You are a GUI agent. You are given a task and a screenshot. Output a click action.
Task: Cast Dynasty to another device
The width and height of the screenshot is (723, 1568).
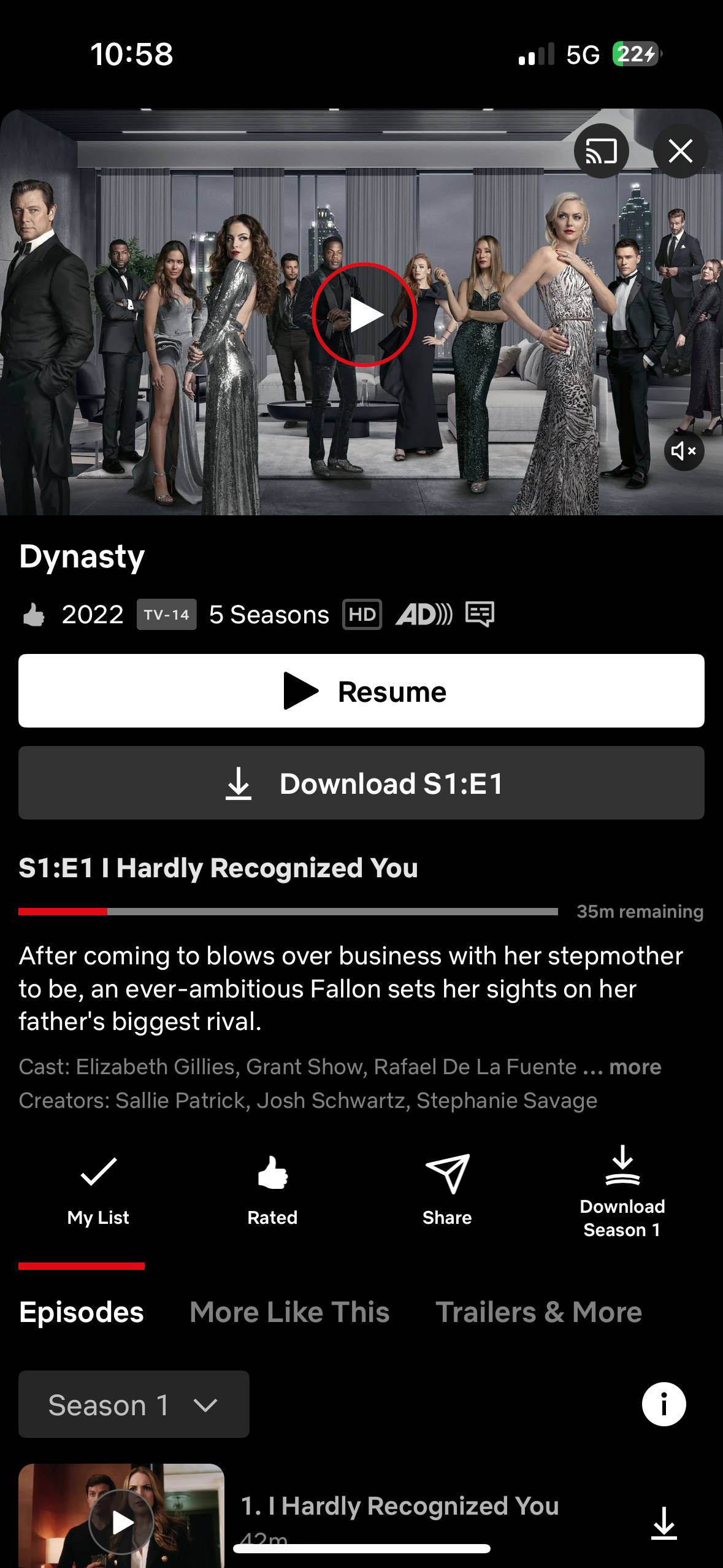click(x=601, y=151)
